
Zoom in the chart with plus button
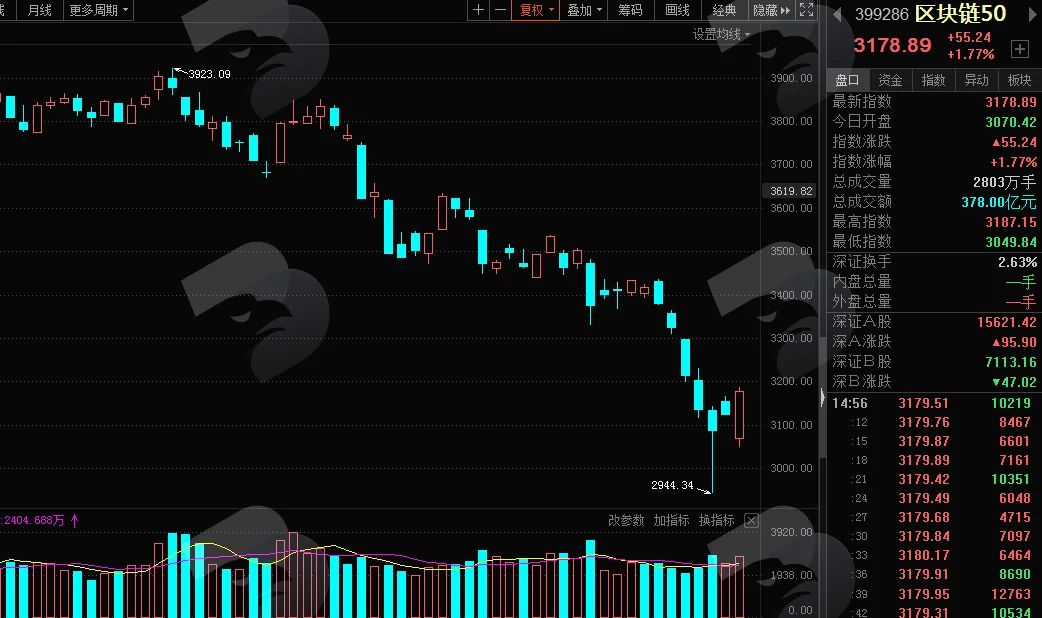[x=478, y=10]
